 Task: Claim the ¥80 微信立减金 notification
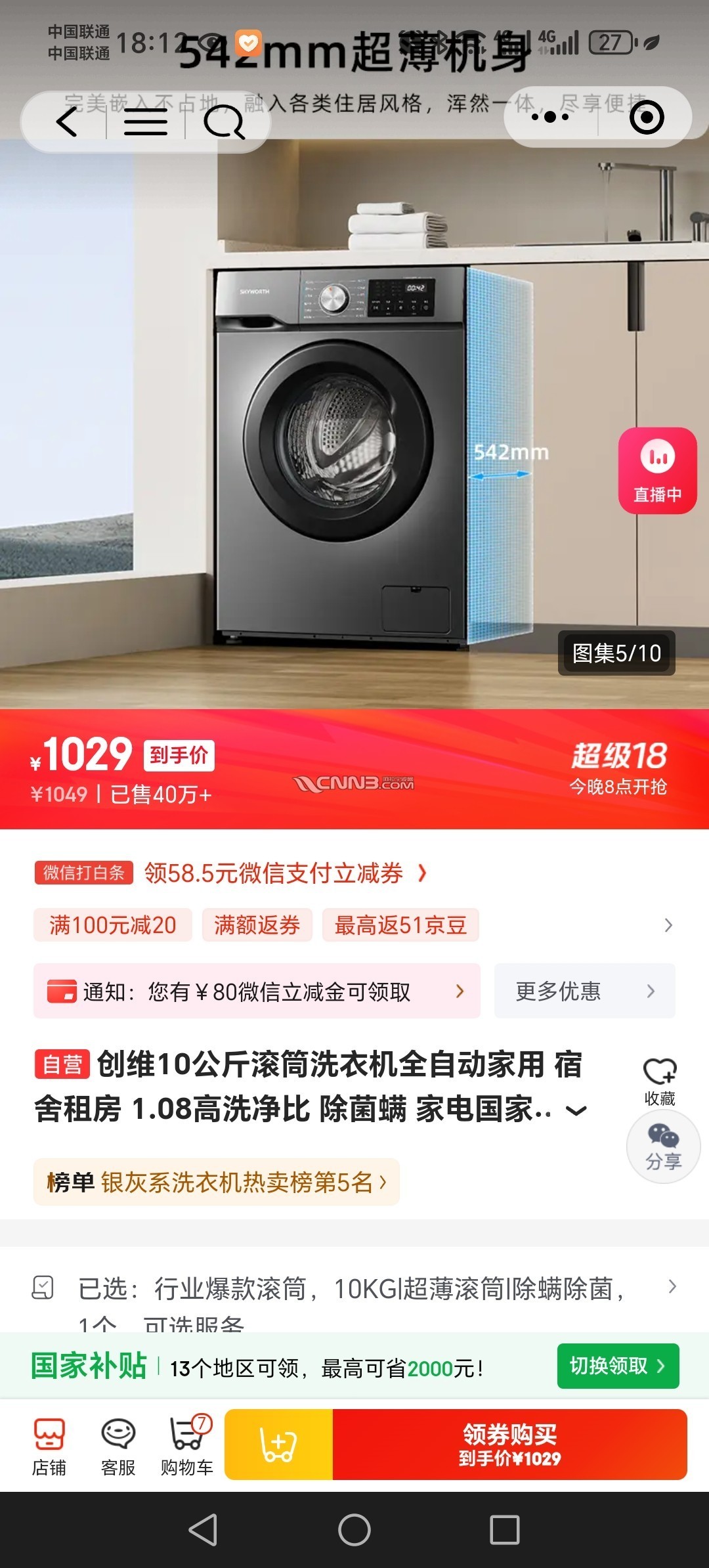[x=257, y=991]
